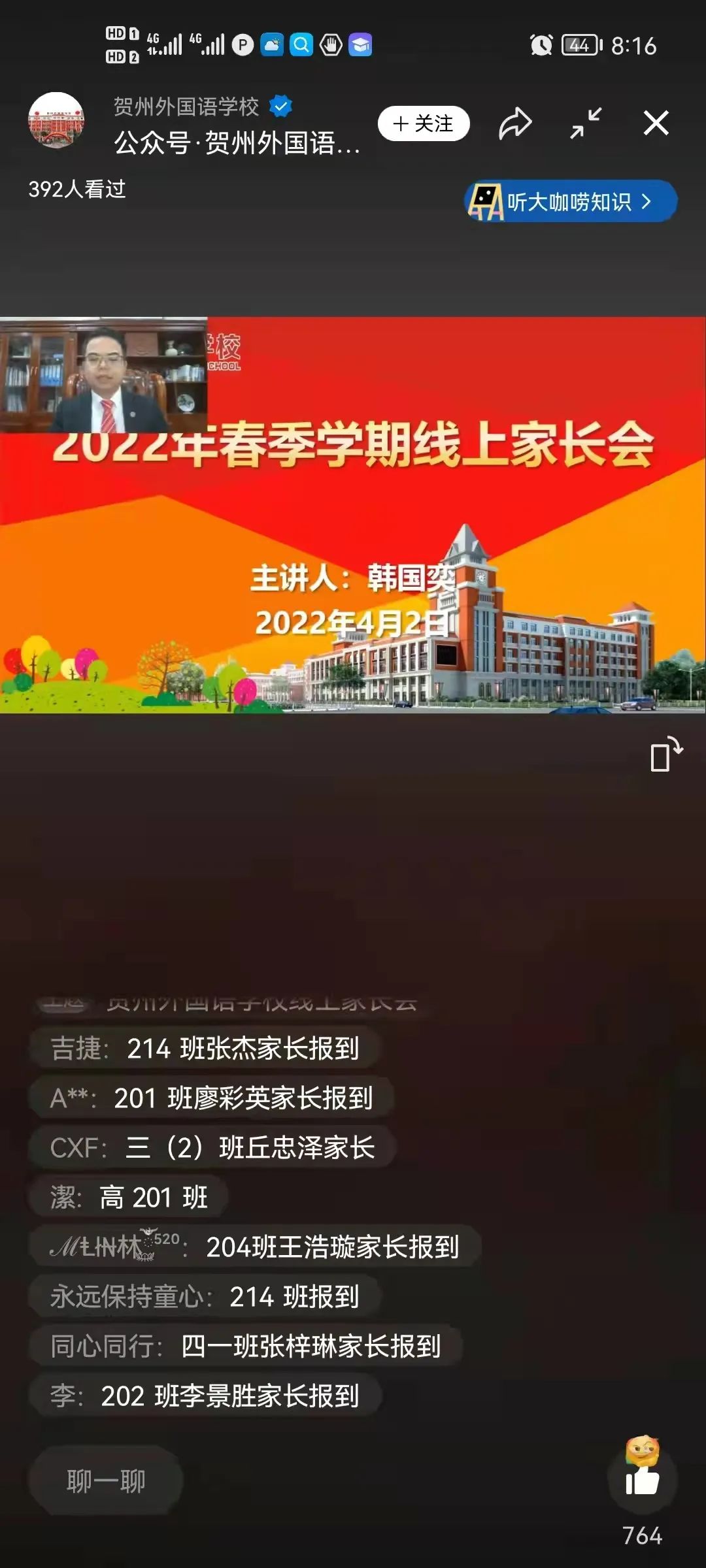Rotate video to landscape mode
Screen dimensions: 706x1568
click(x=665, y=755)
